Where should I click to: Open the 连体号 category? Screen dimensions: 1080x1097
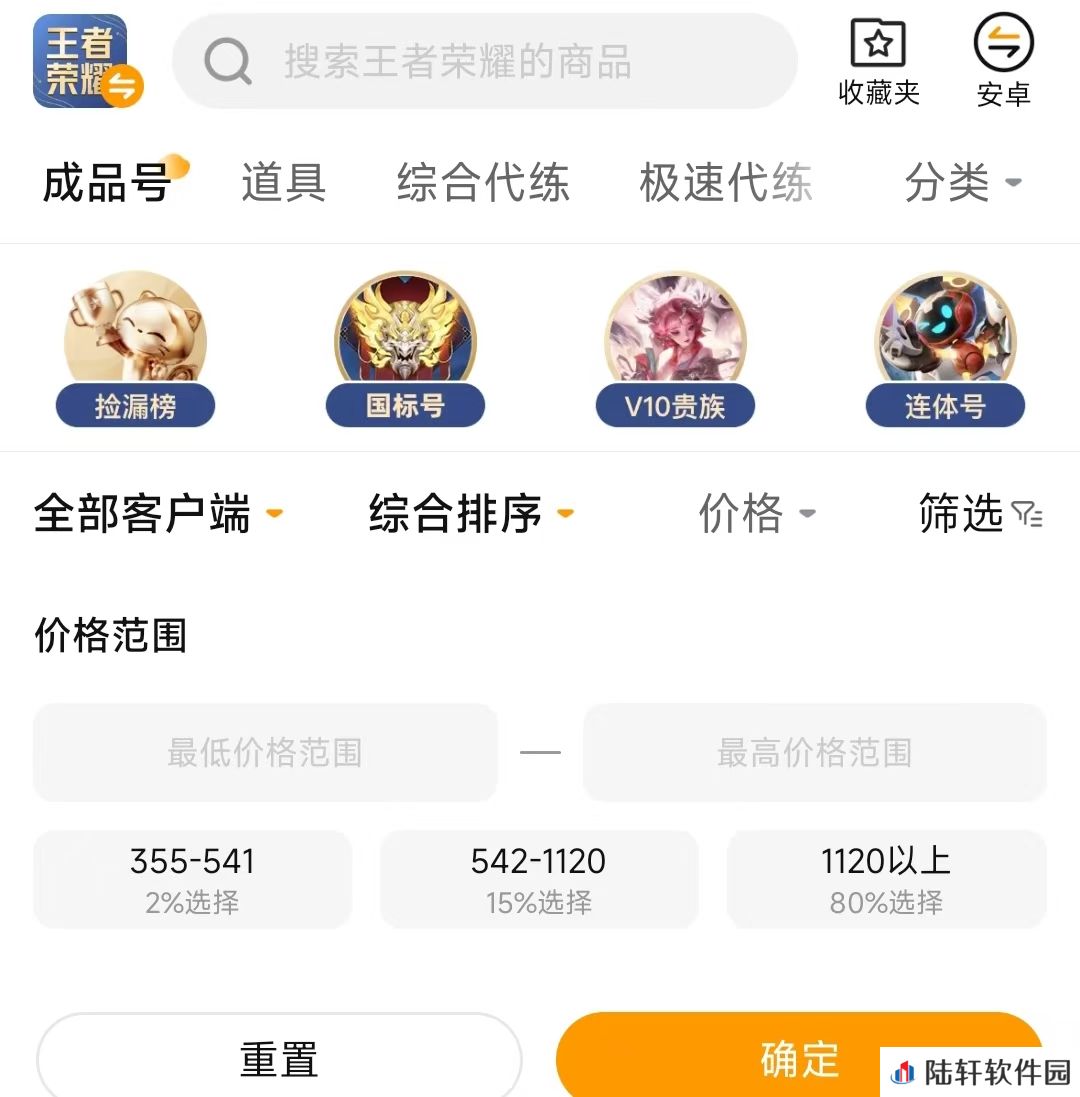945,350
